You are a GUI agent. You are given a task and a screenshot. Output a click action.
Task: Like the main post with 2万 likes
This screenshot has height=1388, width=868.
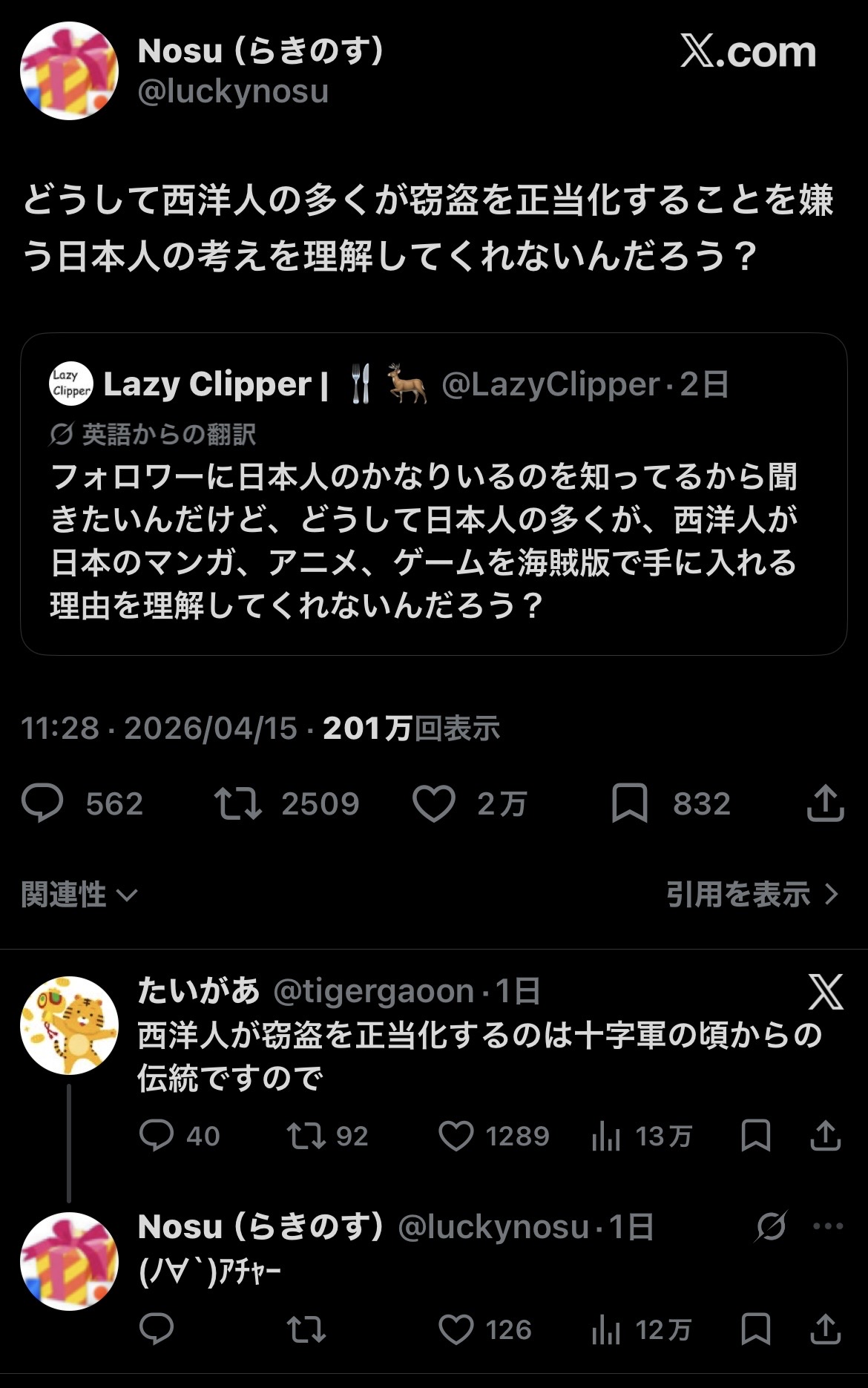click(x=434, y=803)
